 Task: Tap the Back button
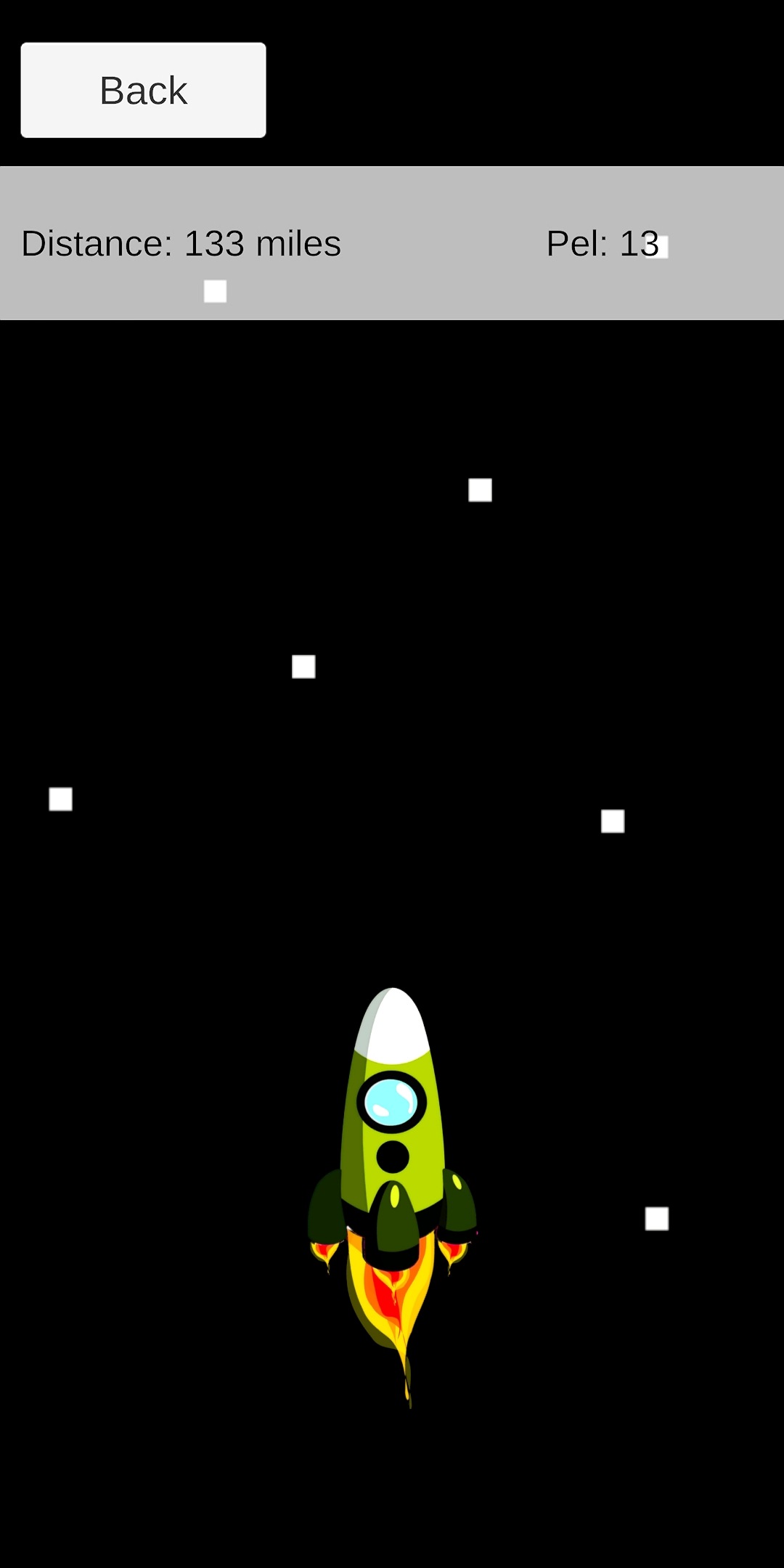click(143, 90)
